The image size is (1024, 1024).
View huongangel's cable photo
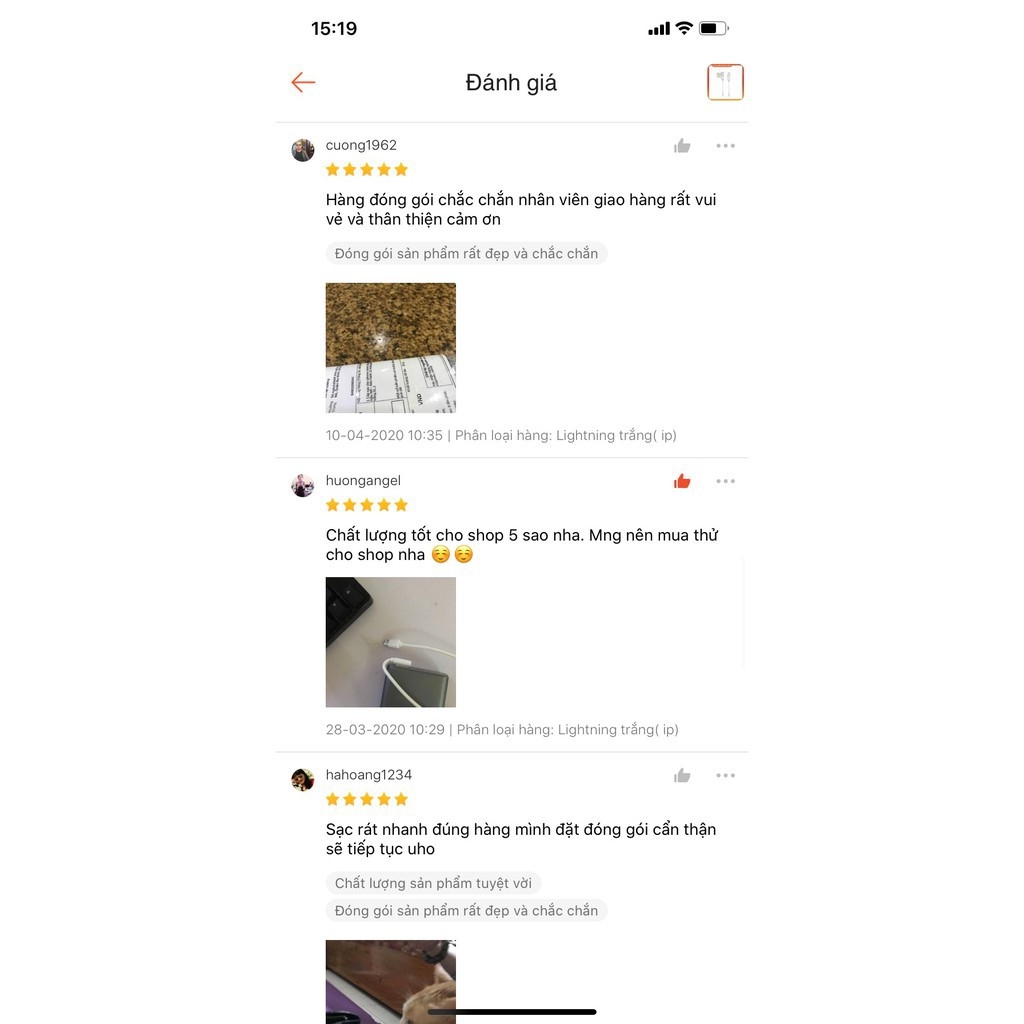point(390,642)
